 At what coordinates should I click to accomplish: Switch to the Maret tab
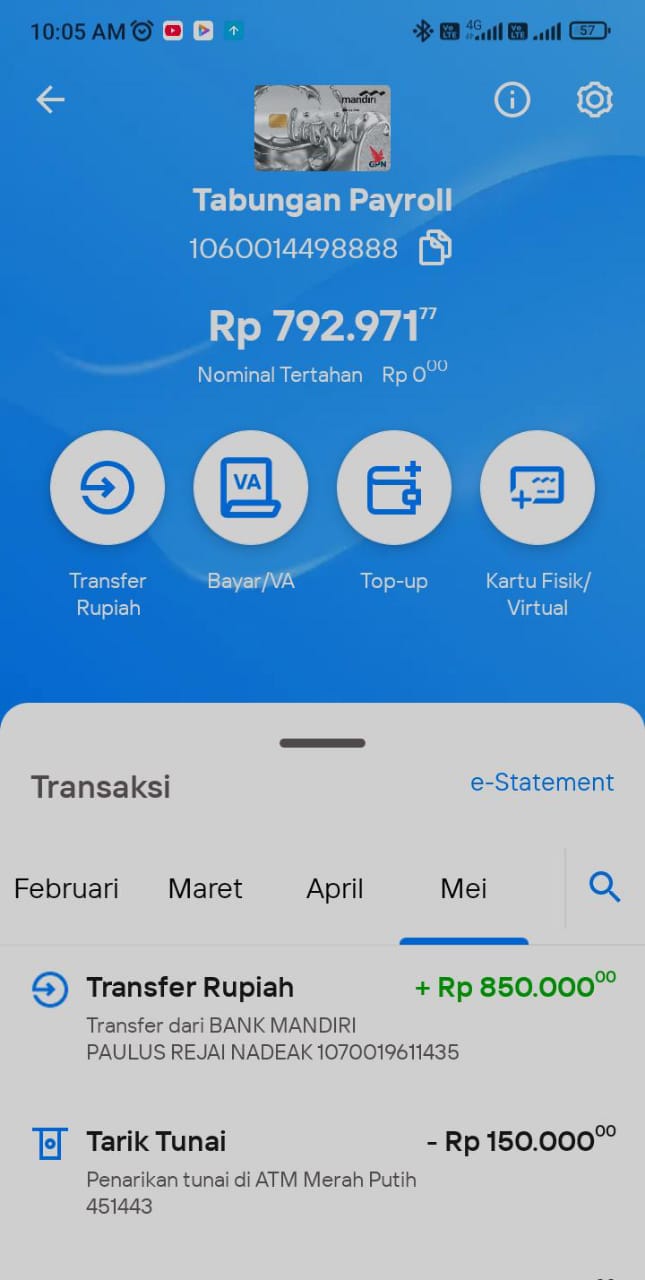coord(205,888)
